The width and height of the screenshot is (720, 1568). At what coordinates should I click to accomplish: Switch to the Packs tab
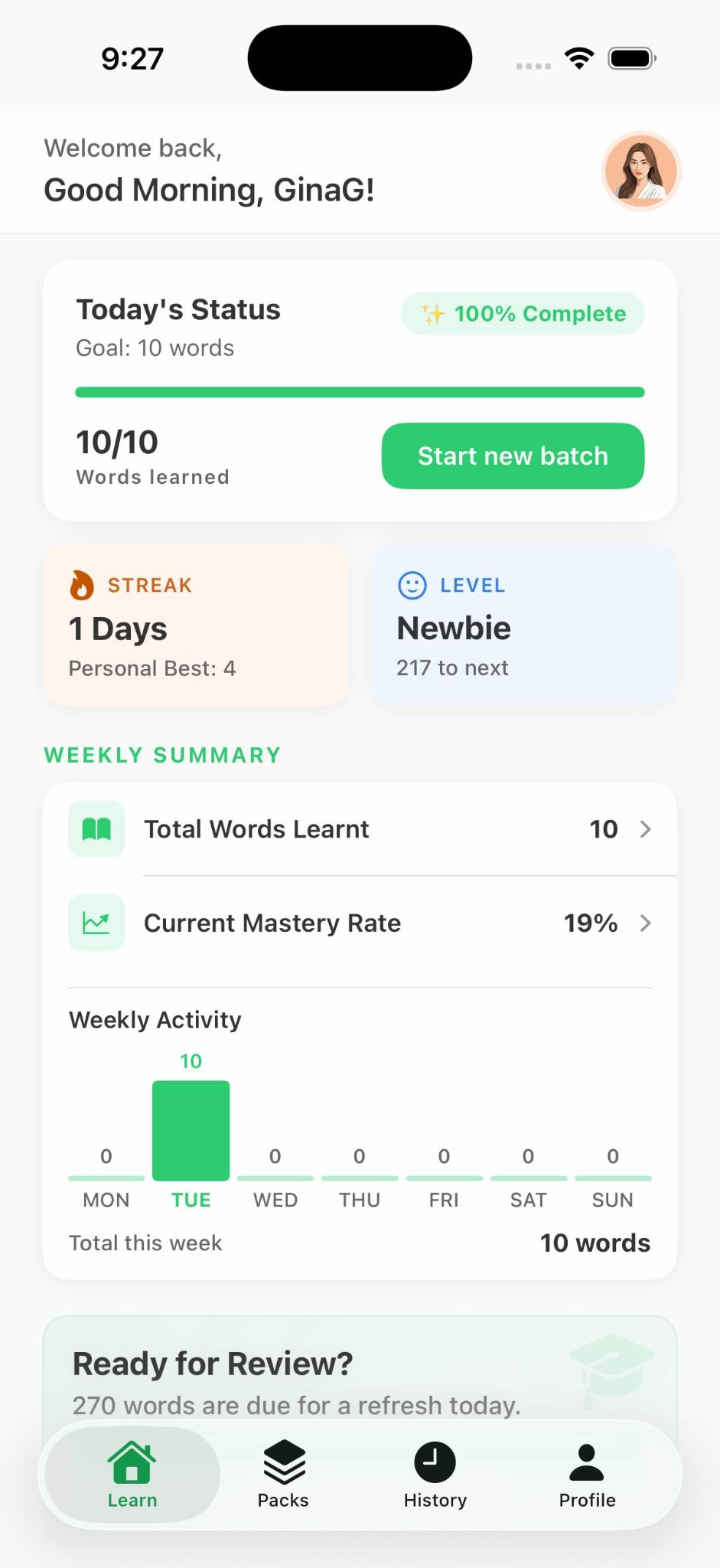pyautogui.click(x=283, y=1475)
